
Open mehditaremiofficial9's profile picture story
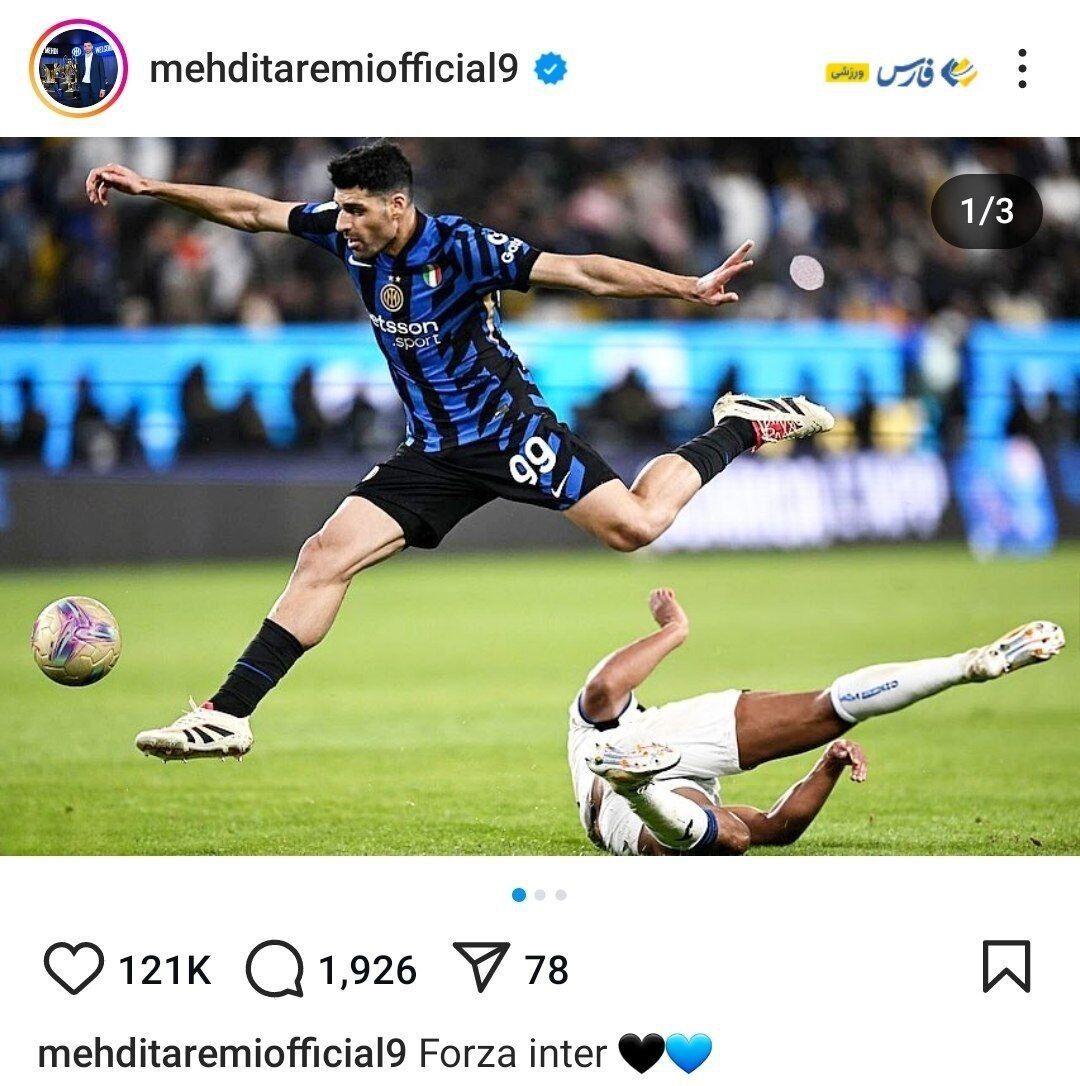78,69
